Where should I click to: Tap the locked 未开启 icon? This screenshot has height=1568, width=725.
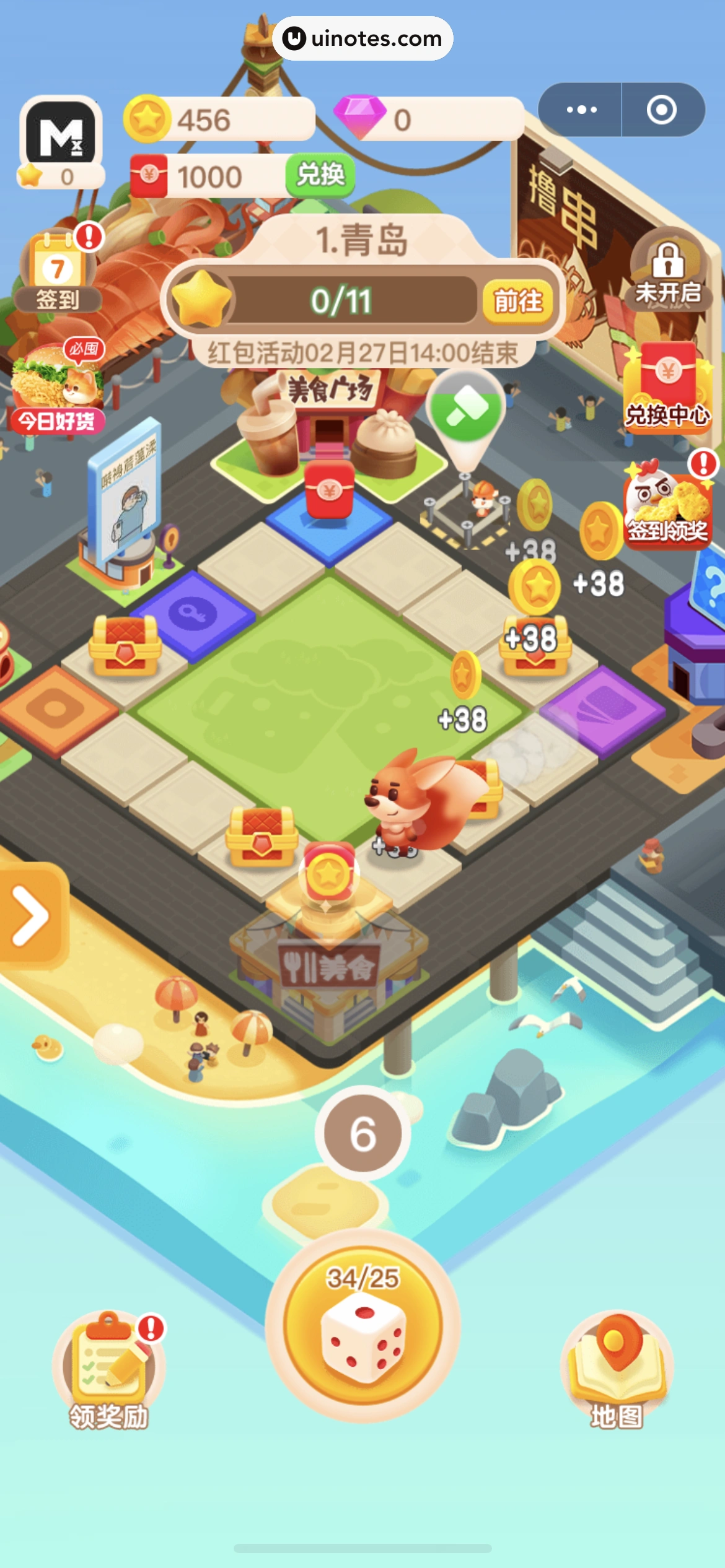(x=667, y=271)
